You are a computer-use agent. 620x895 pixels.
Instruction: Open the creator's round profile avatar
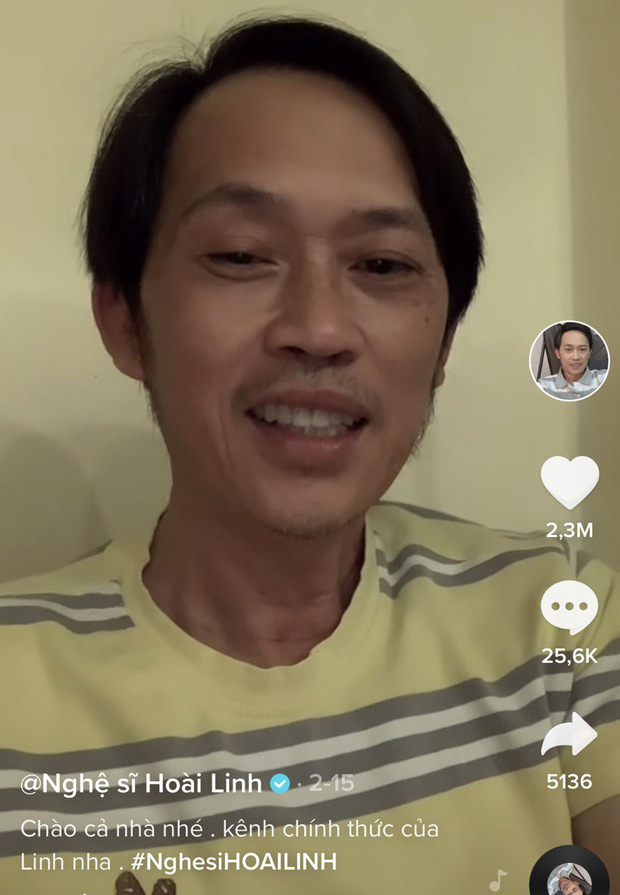click(569, 361)
